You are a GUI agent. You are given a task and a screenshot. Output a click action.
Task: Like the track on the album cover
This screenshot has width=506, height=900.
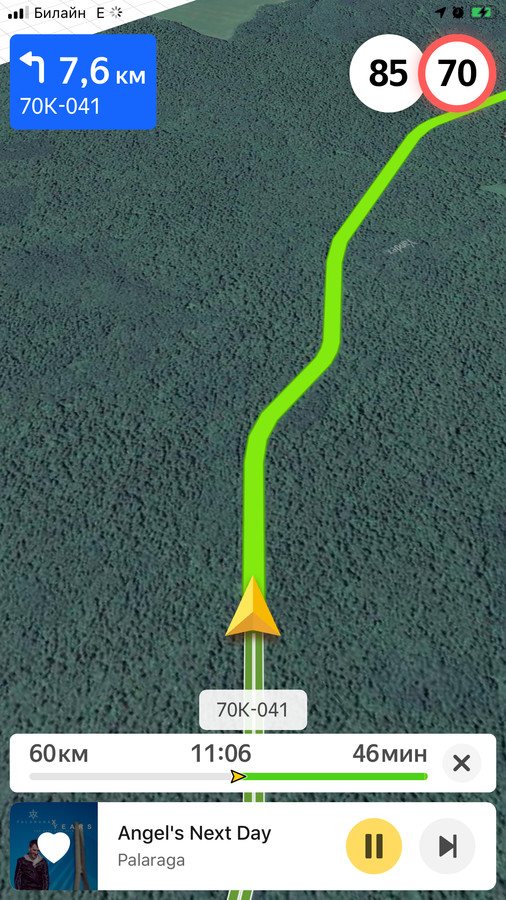pos(53,848)
